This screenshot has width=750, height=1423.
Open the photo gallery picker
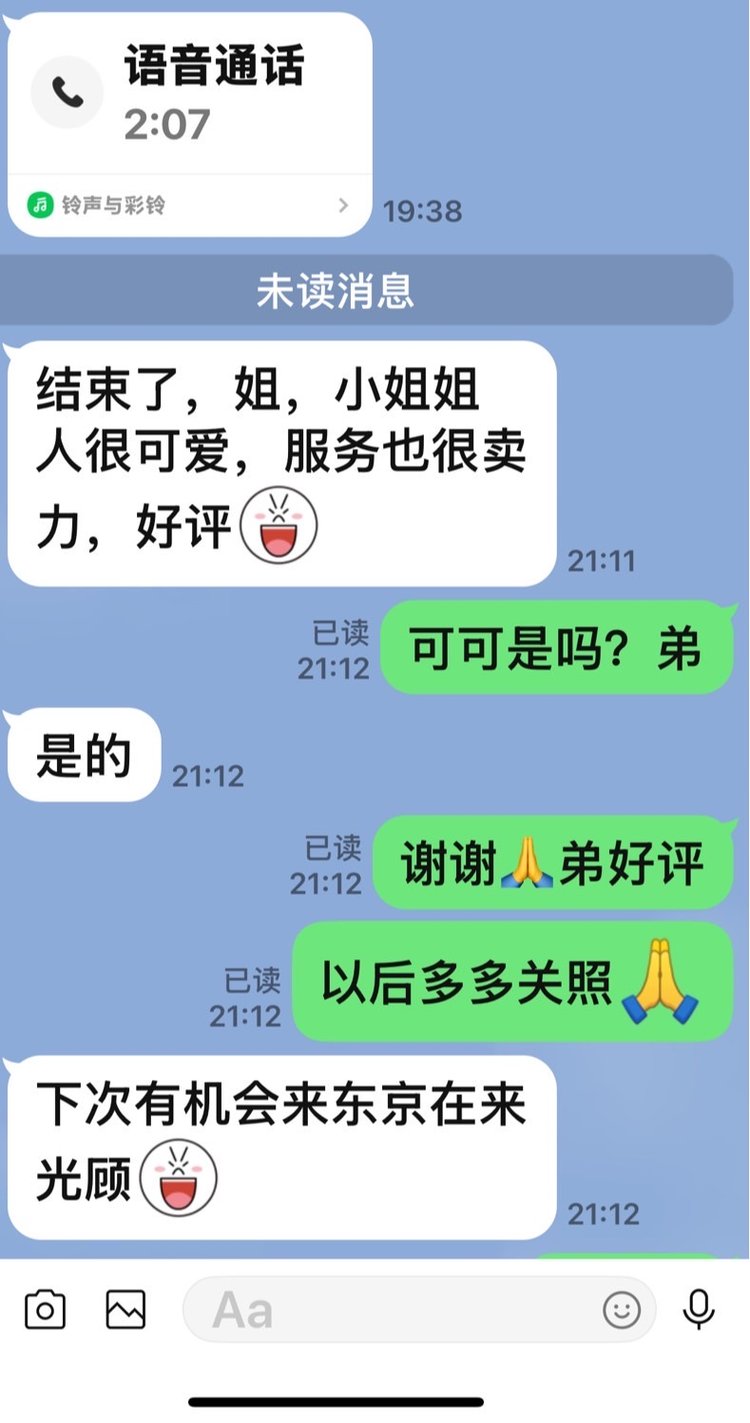126,1310
